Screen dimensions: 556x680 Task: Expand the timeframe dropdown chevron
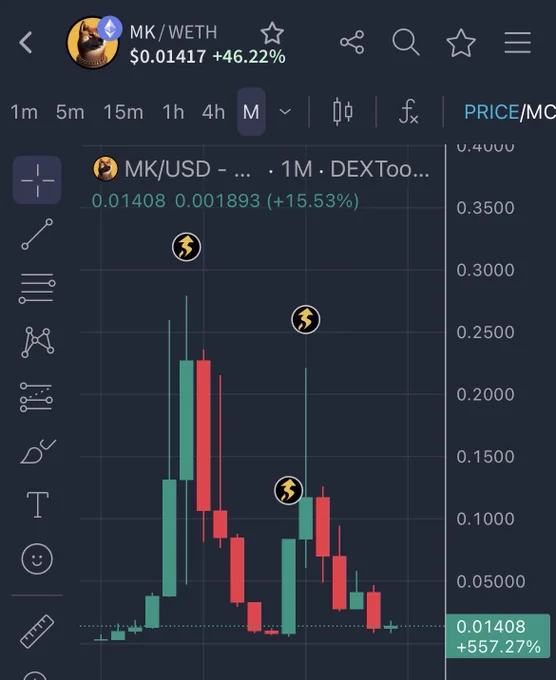[285, 112]
